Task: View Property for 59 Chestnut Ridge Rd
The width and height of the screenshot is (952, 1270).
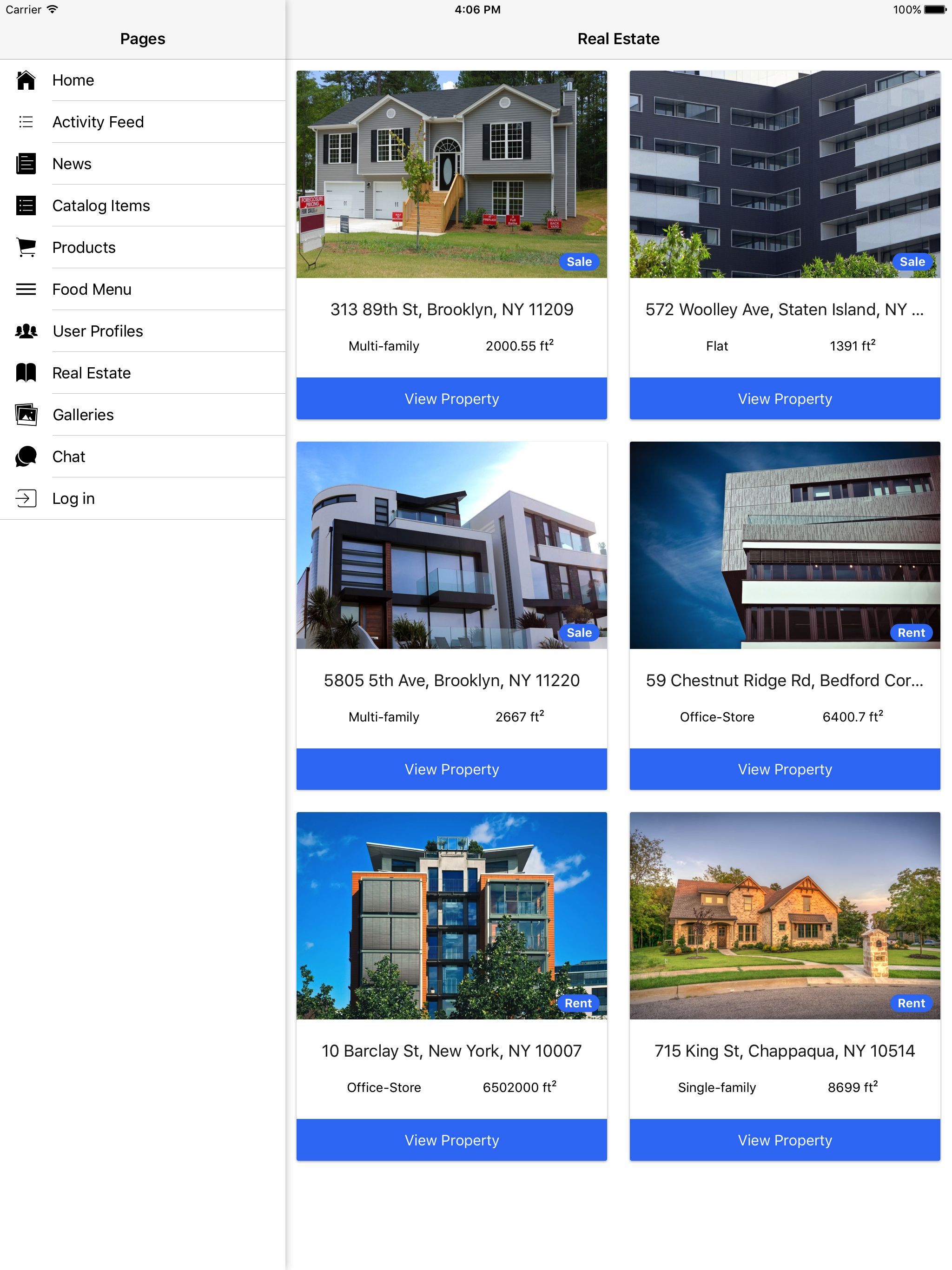Action: [784, 769]
